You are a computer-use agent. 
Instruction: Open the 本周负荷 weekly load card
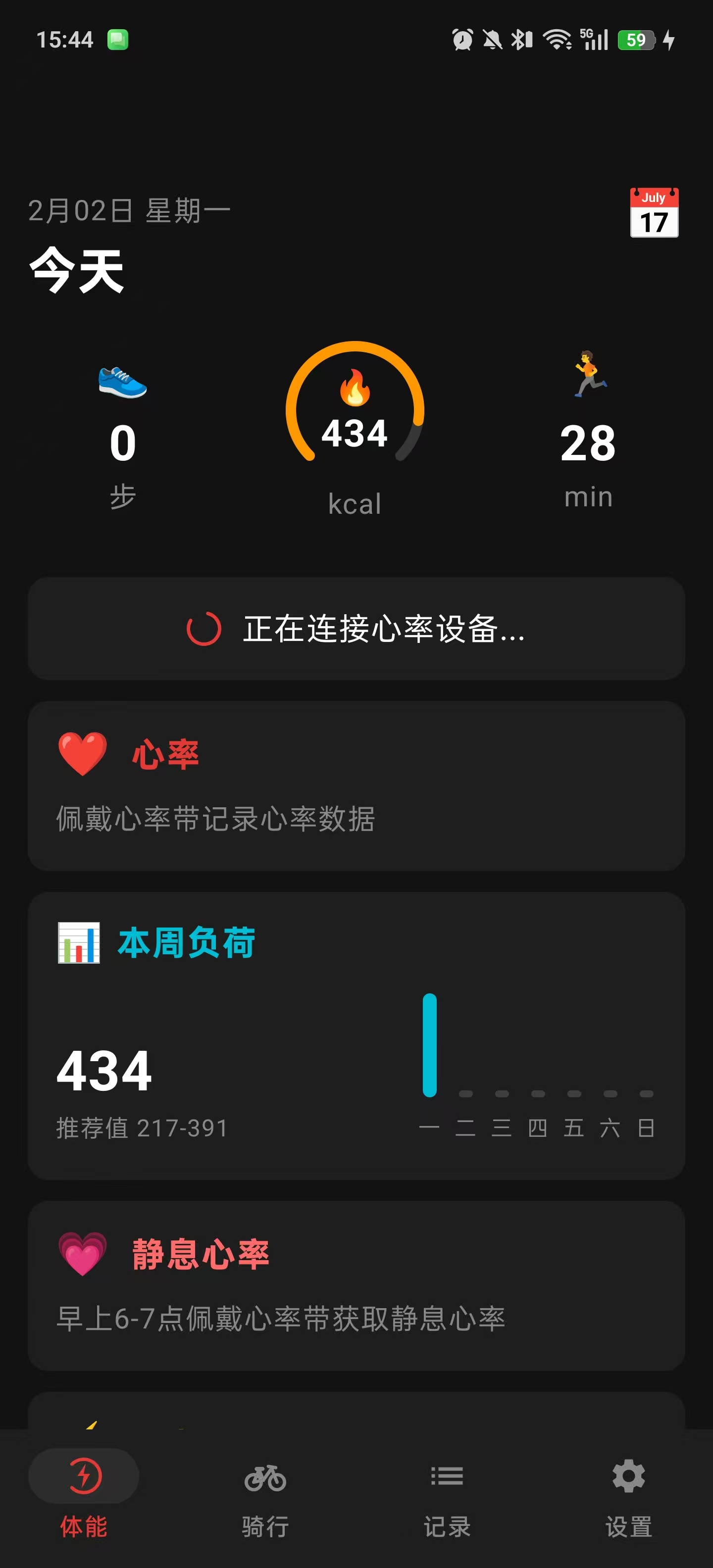coord(356,1035)
